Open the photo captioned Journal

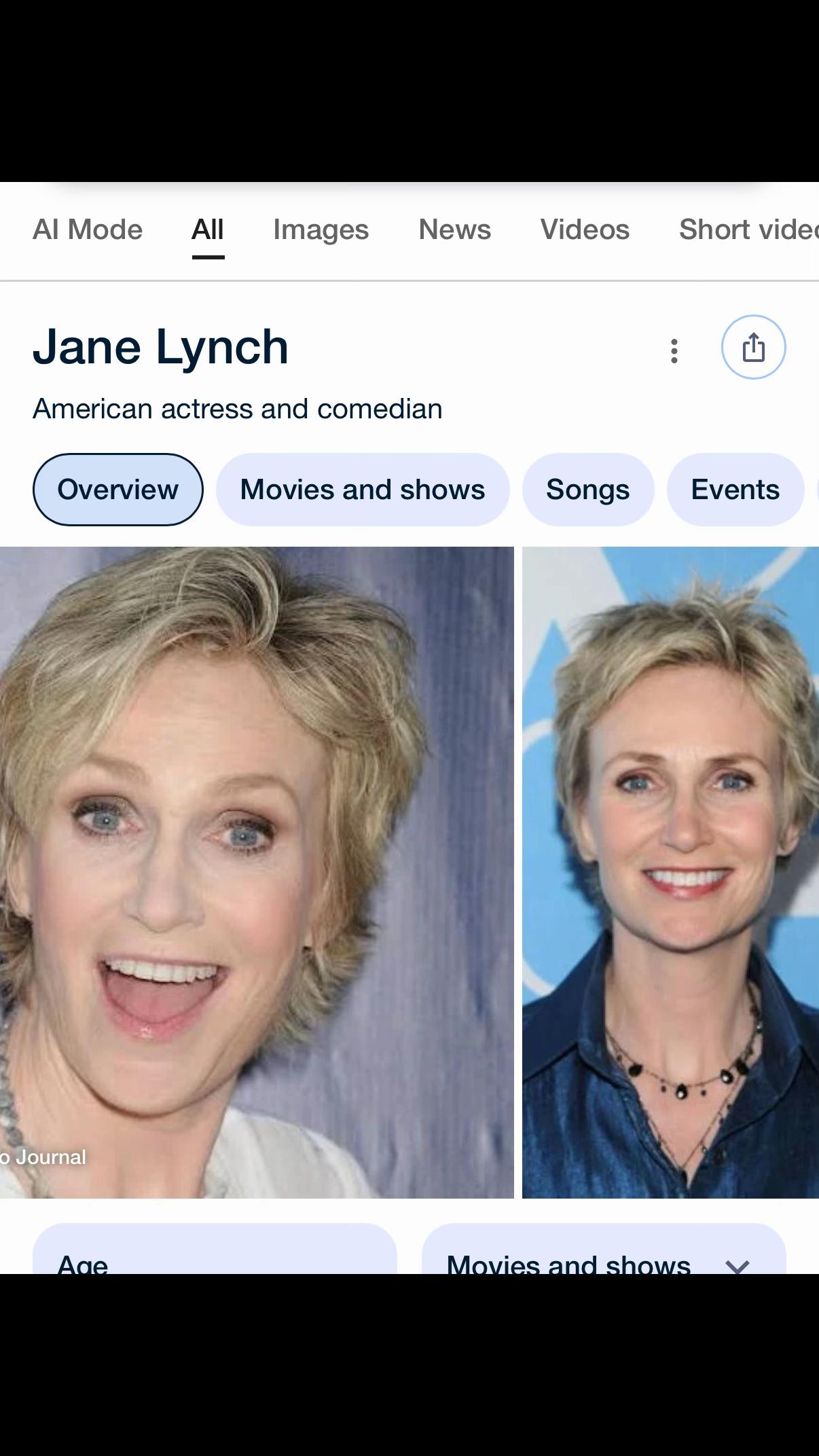(257, 873)
